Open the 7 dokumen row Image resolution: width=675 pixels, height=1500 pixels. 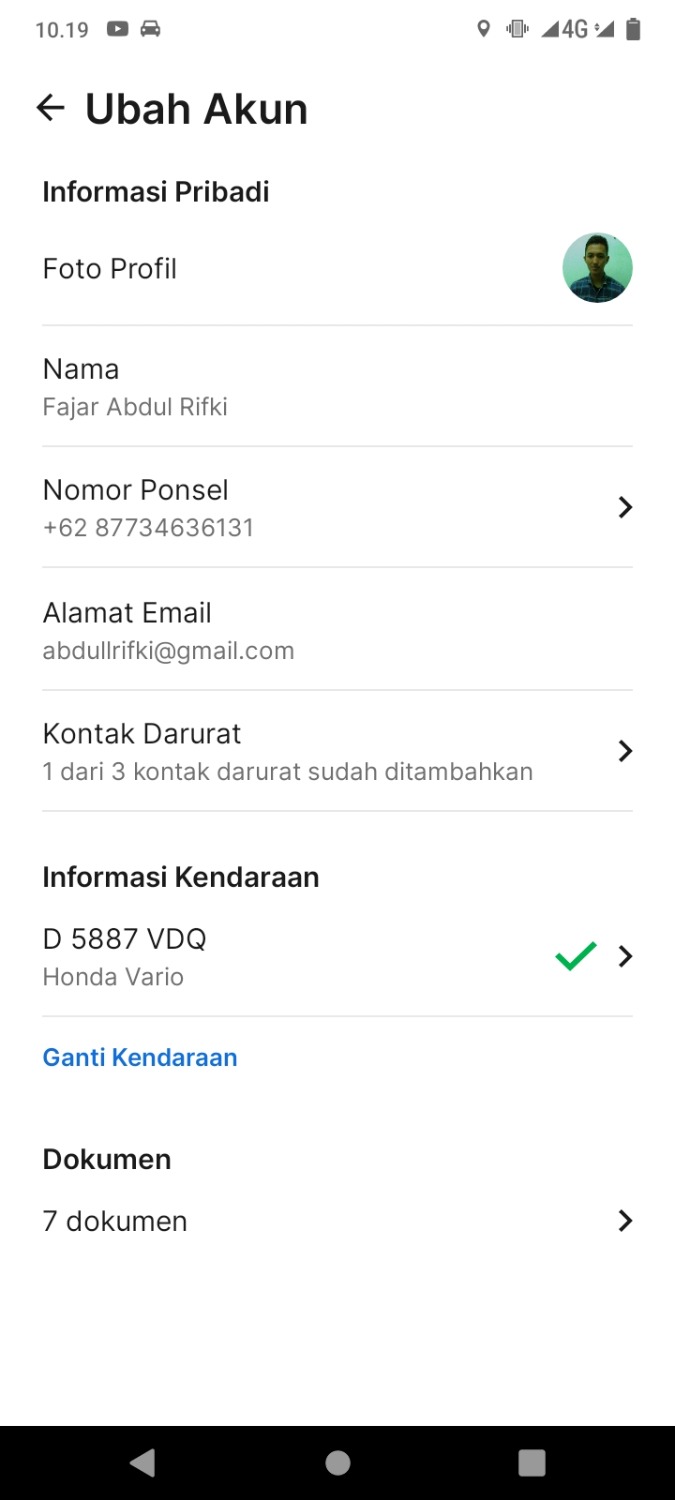click(337, 1221)
